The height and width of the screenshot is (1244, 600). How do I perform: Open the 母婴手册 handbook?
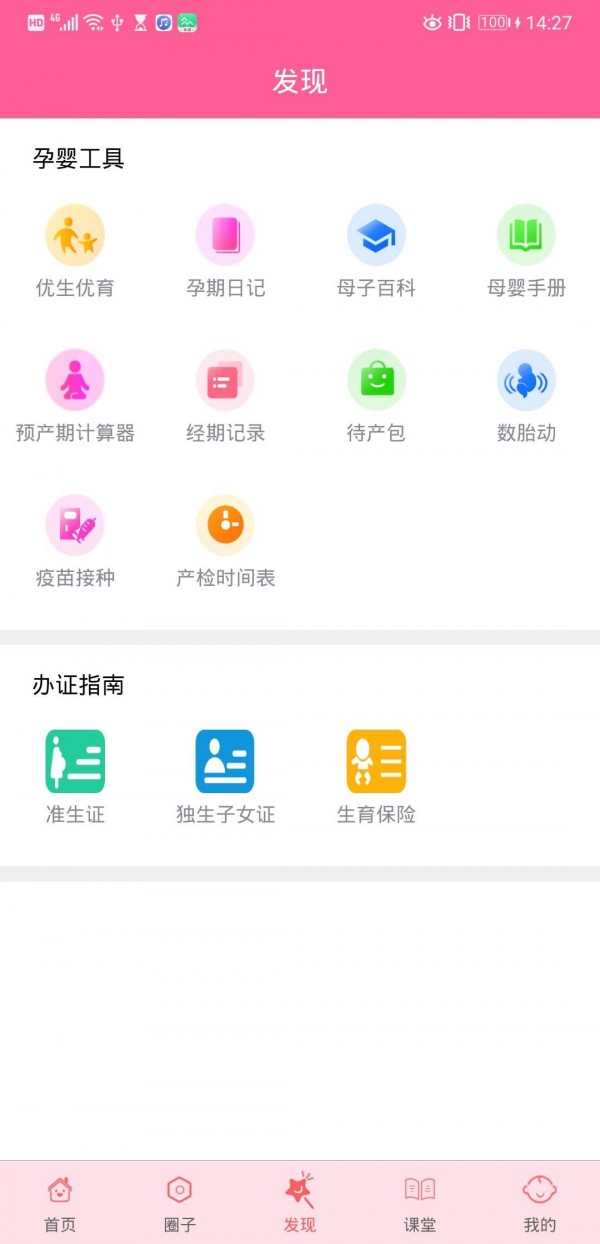(526, 251)
